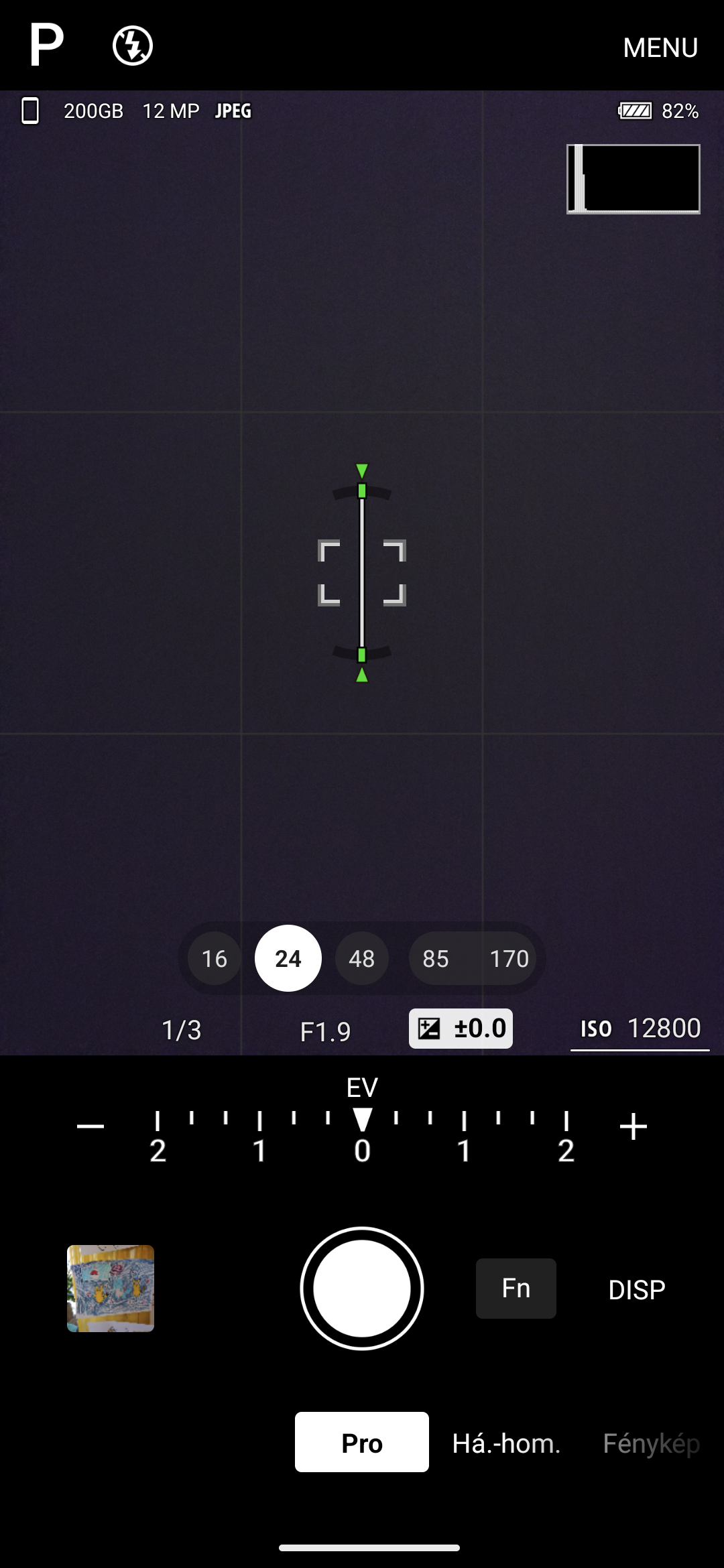
Task: Toggle the flash setting icon
Action: 133,46
